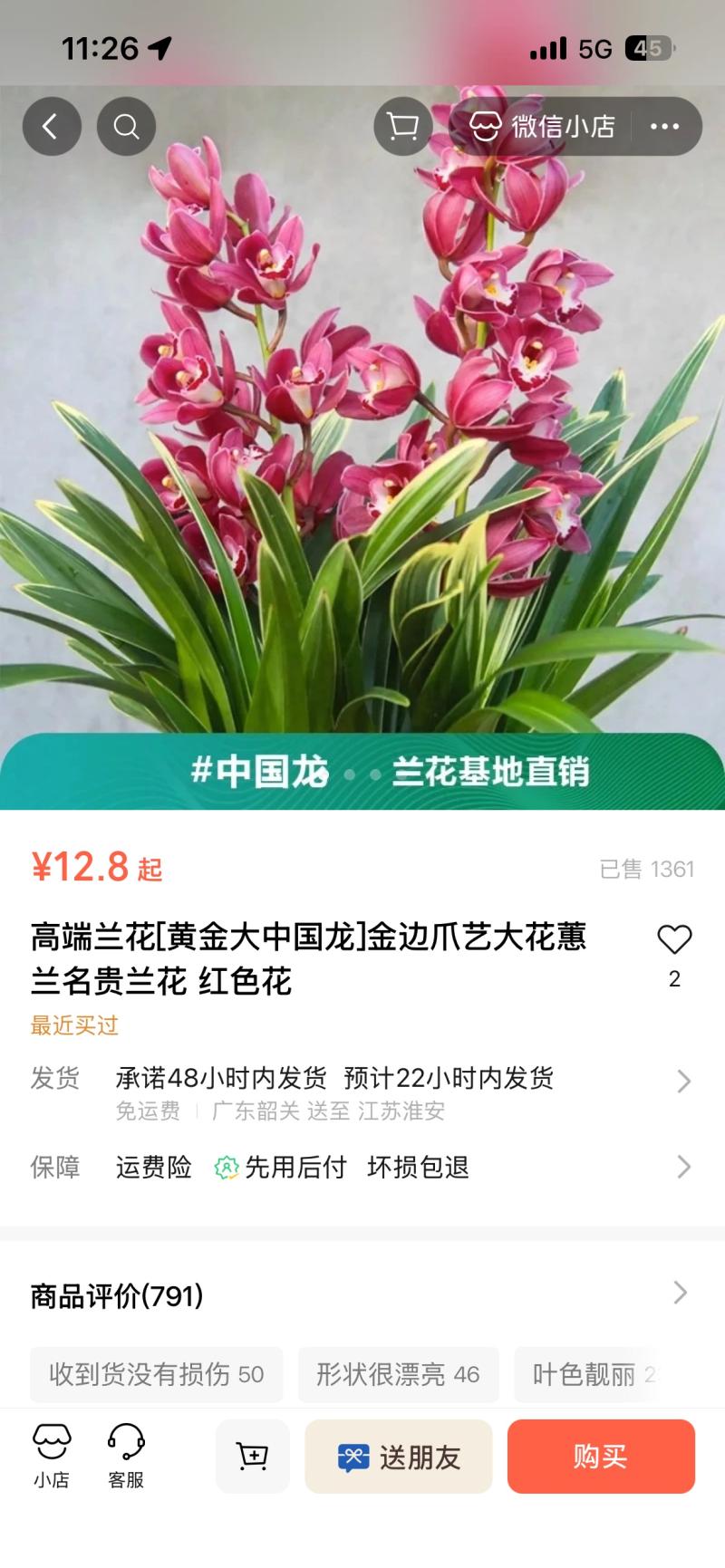
Task: Open the search icon at top
Action: pyautogui.click(x=126, y=126)
